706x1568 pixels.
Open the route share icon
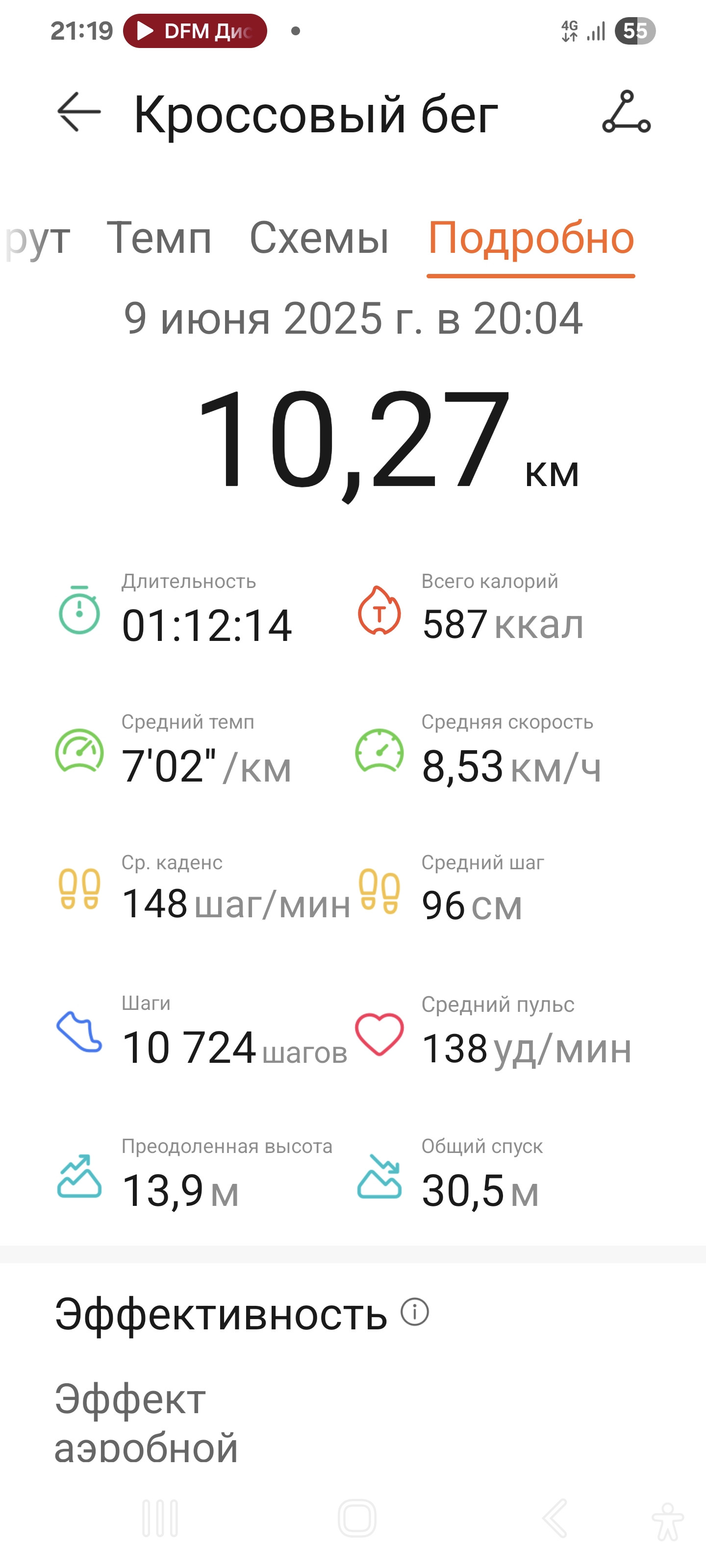[x=626, y=112]
